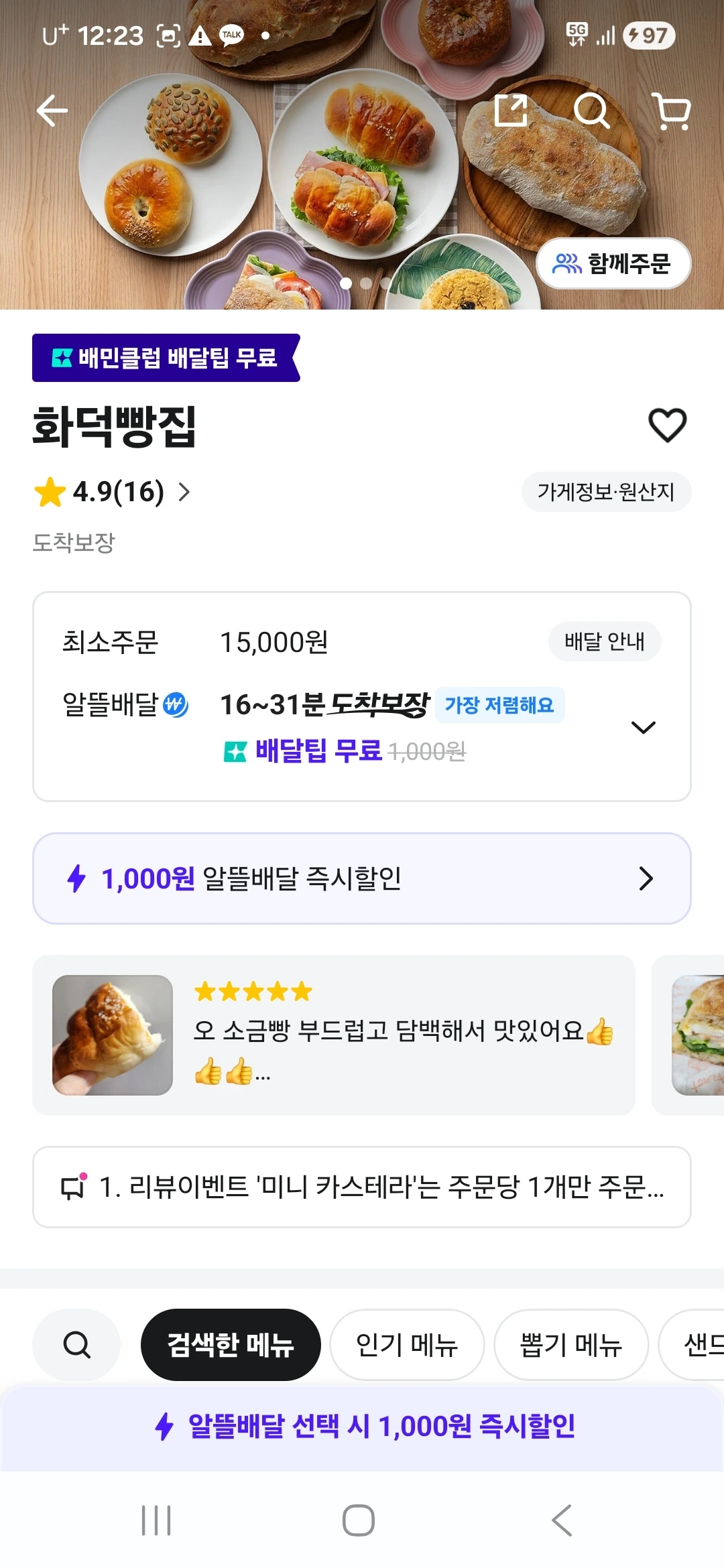Share this bakery page
Image resolution: width=724 pixels, height=1568 pixels.
coord(511,111)
